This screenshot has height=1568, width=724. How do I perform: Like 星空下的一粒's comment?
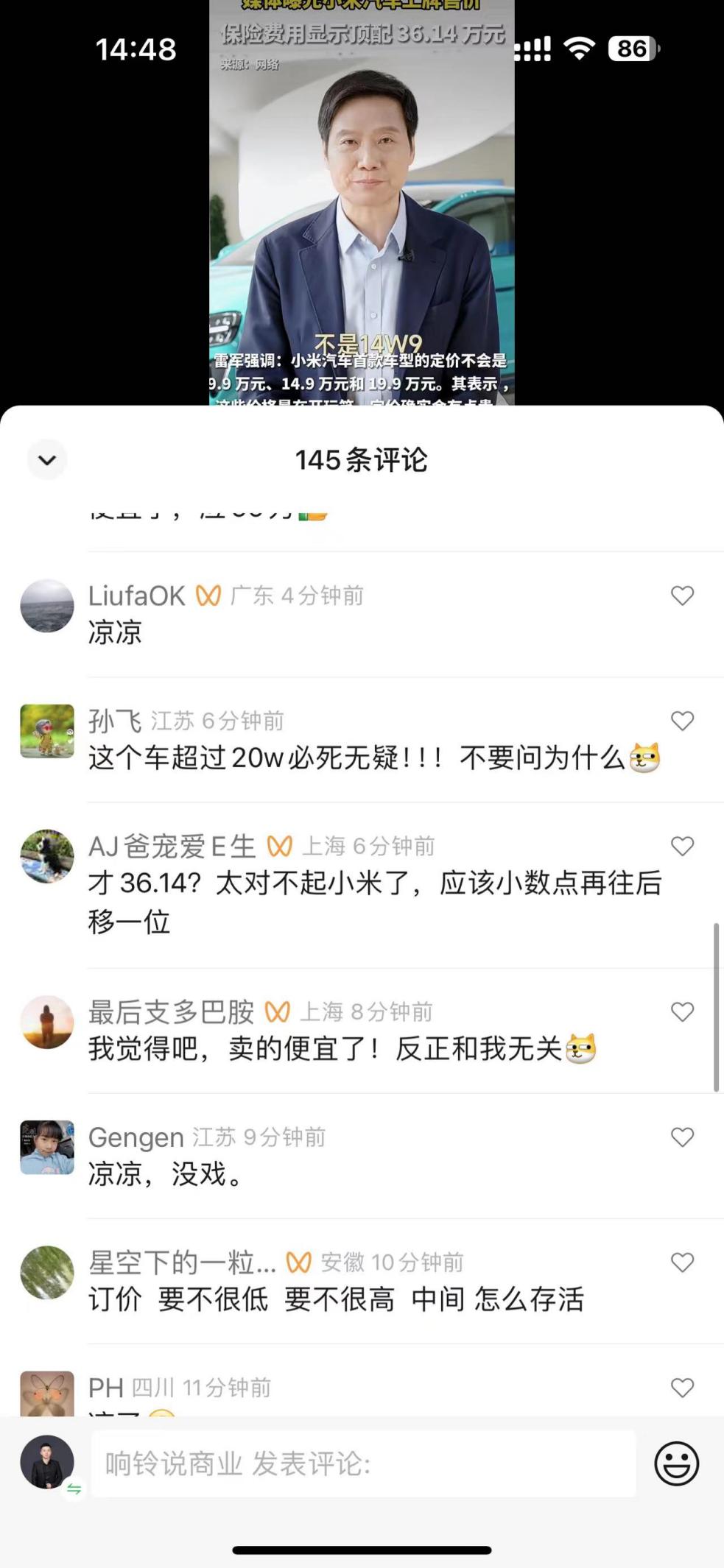[x=682, y=1262]
